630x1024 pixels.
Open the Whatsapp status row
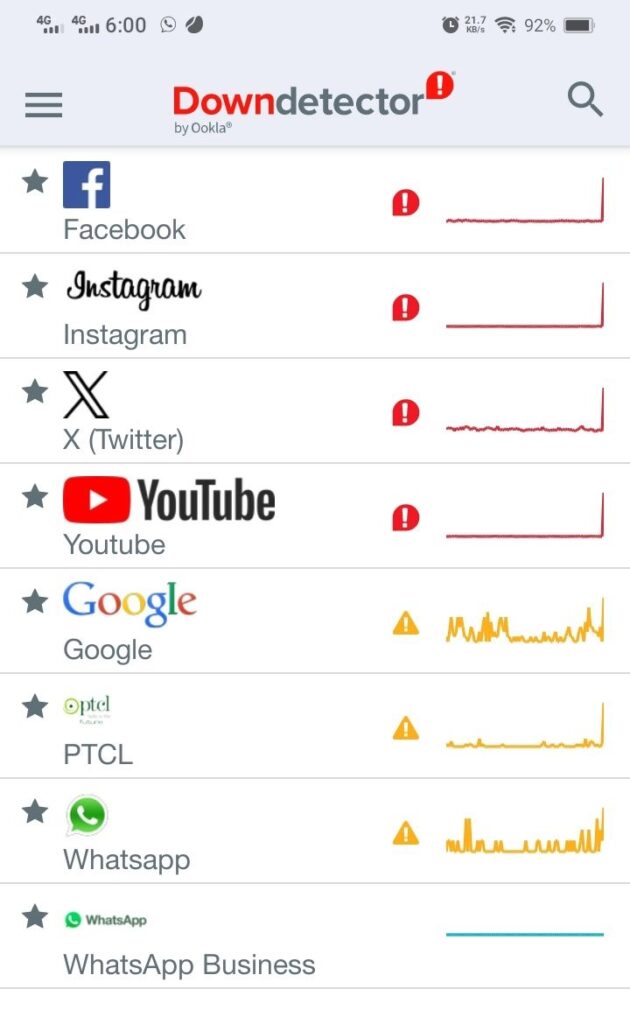coord(126,859)
